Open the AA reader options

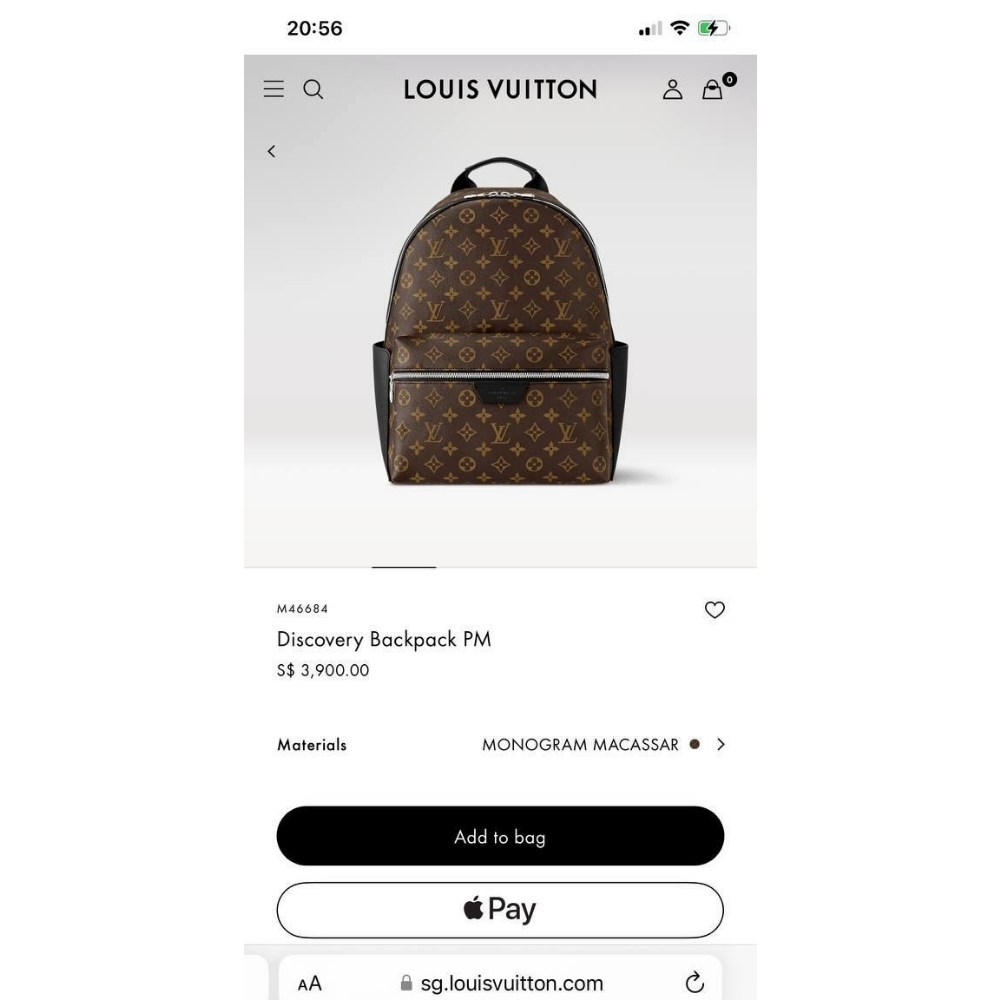tap(310, 983)
